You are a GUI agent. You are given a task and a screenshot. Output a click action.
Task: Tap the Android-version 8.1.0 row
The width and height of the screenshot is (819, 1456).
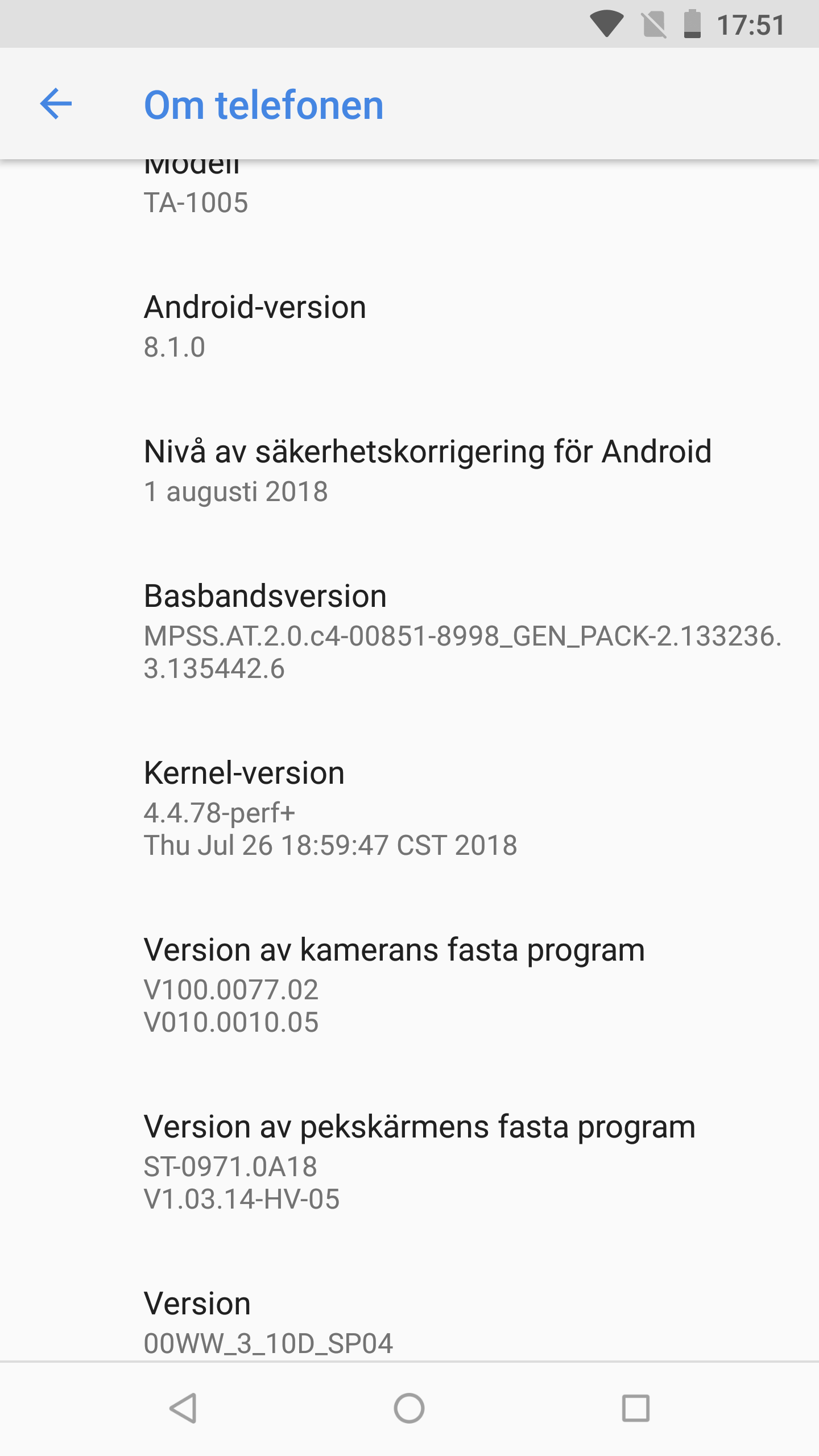click(x=409, y=326)
